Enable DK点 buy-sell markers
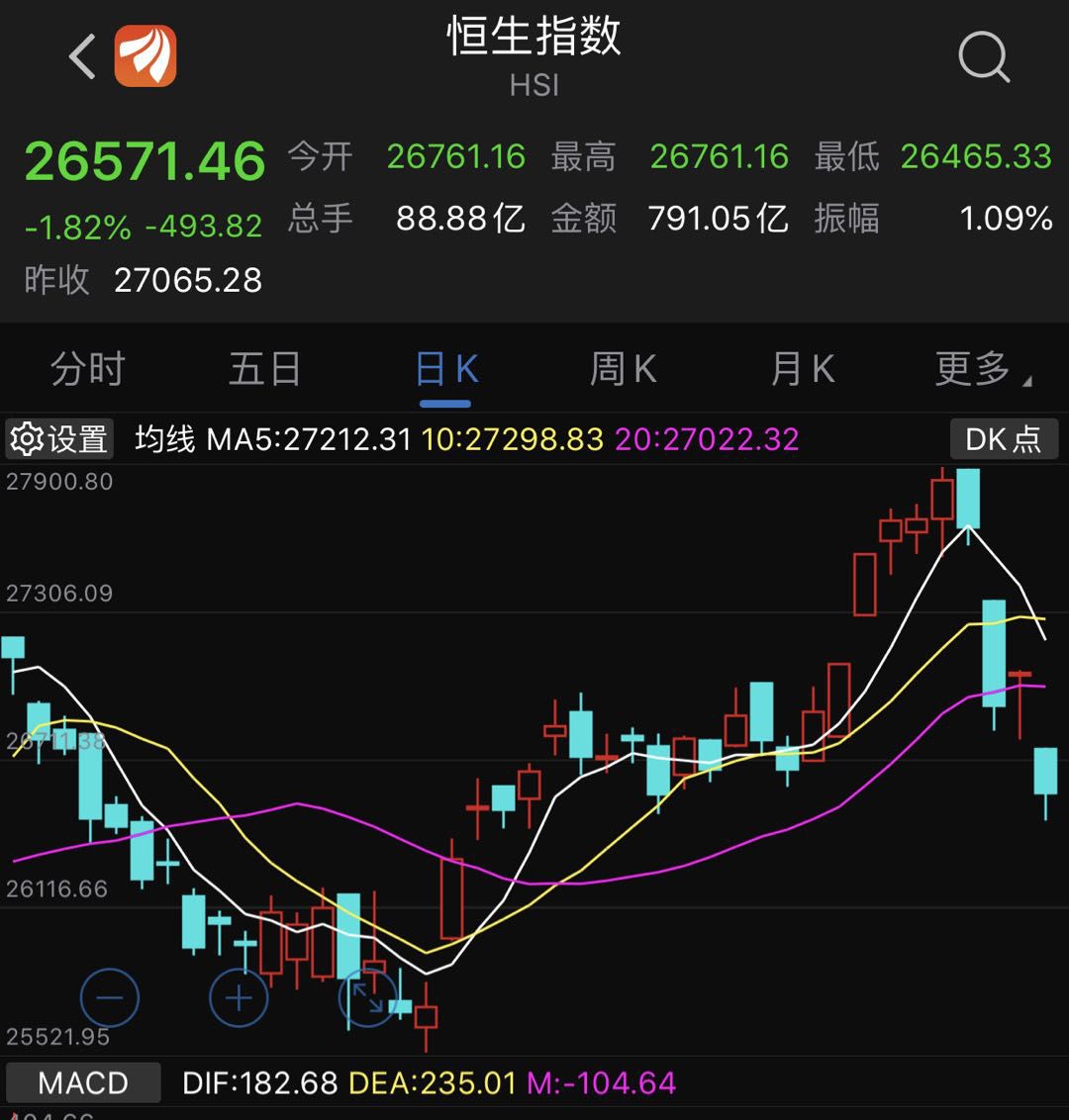1069x1120 pixels. point(1003,438)
